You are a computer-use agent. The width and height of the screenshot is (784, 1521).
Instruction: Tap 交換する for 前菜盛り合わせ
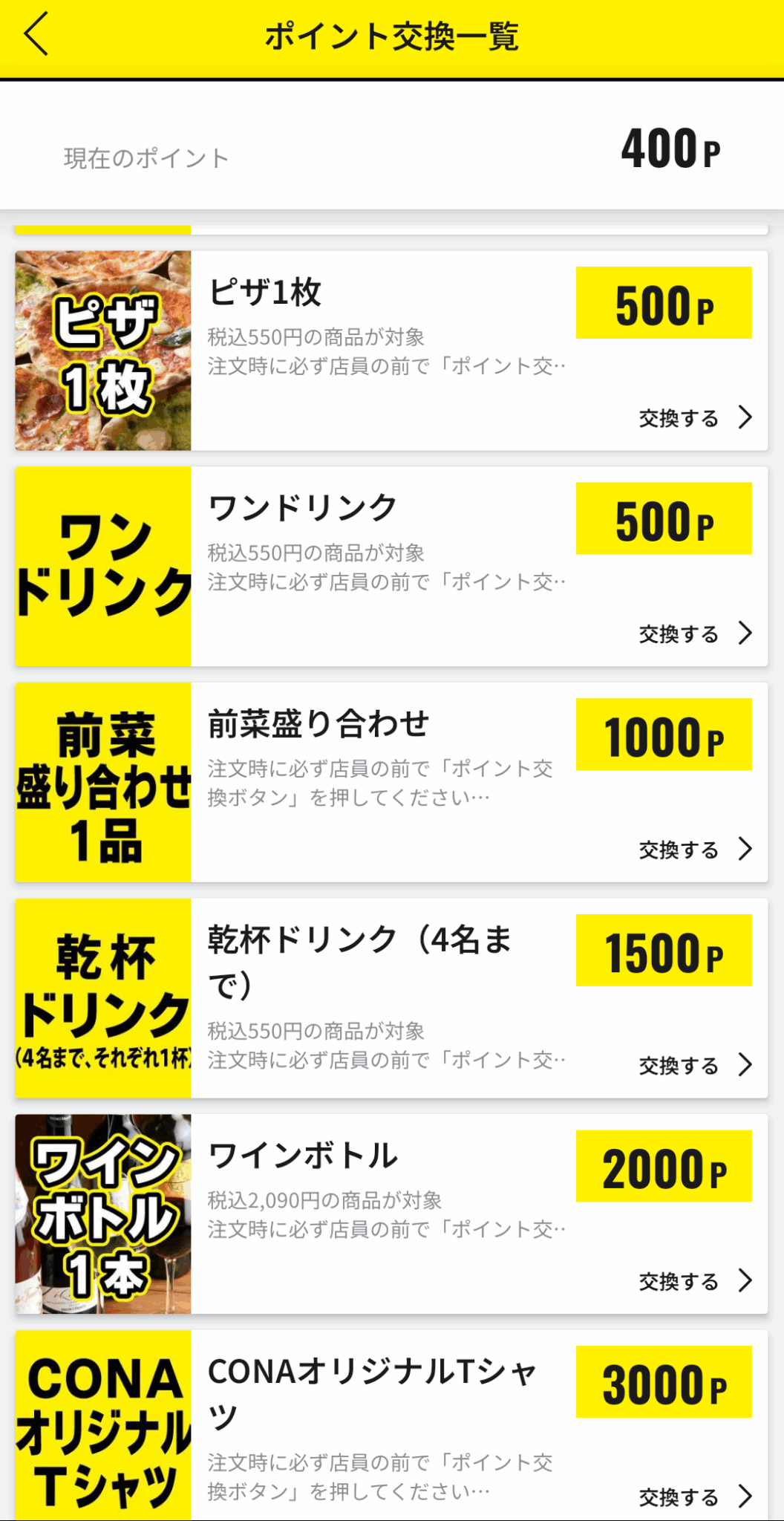(x=678, y=849)
